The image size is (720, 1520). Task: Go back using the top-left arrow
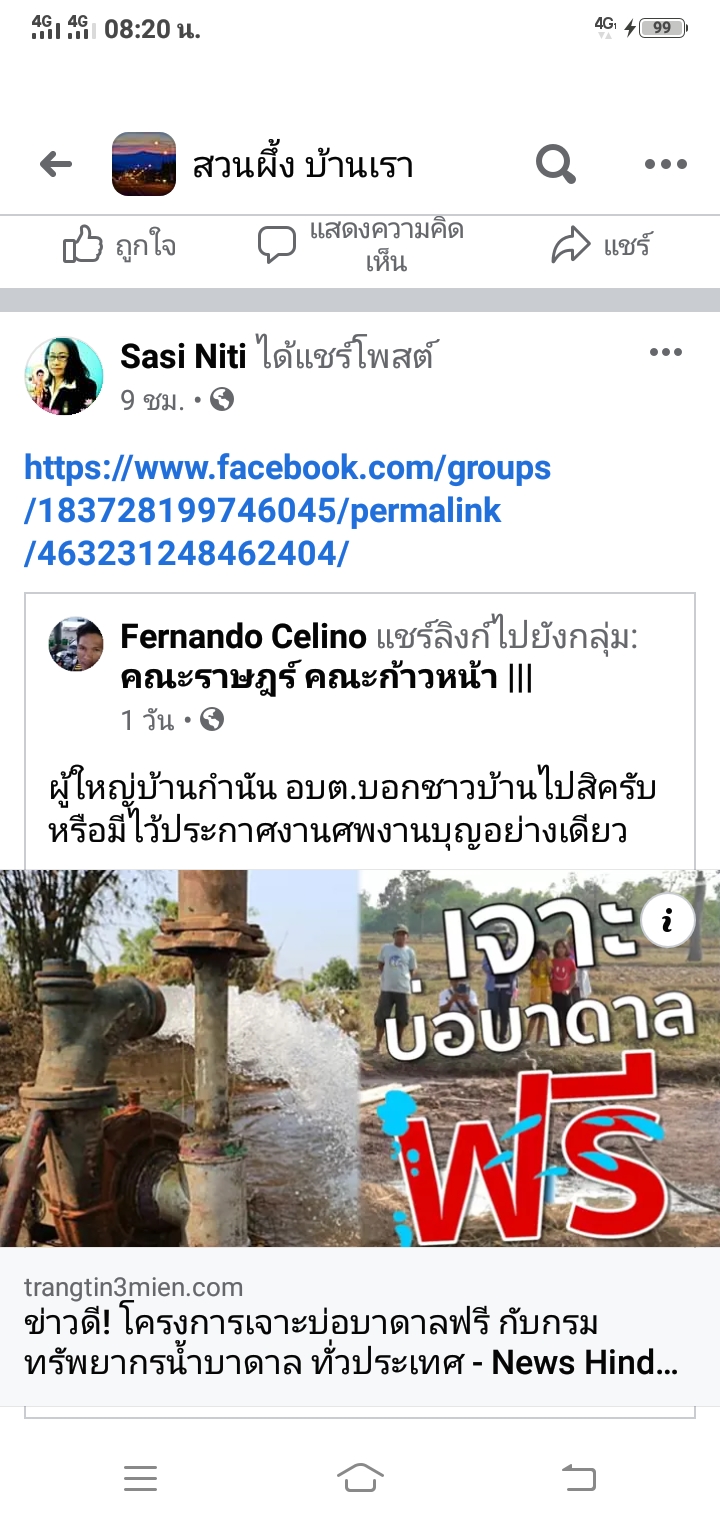pos(56,164)
